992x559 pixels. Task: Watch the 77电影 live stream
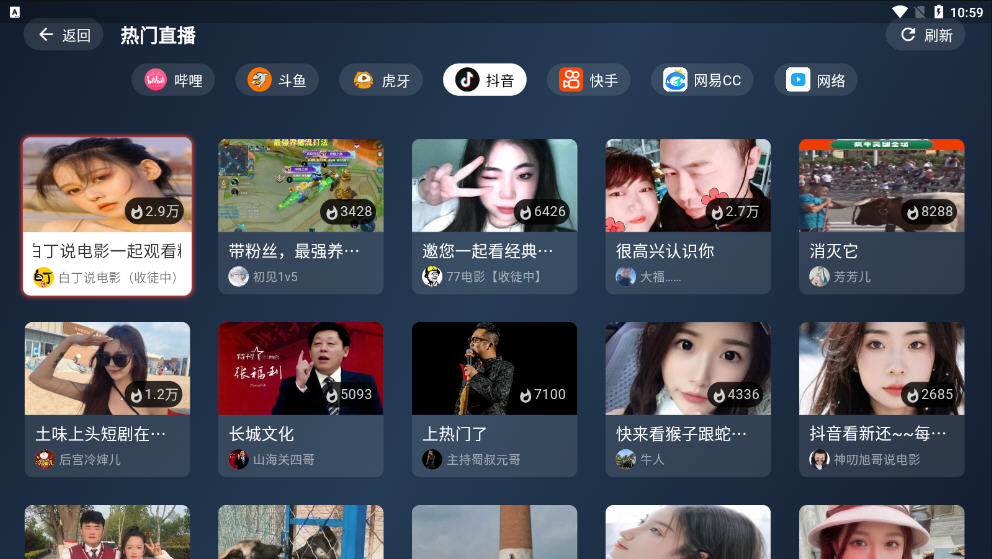[x=494, y=216]
